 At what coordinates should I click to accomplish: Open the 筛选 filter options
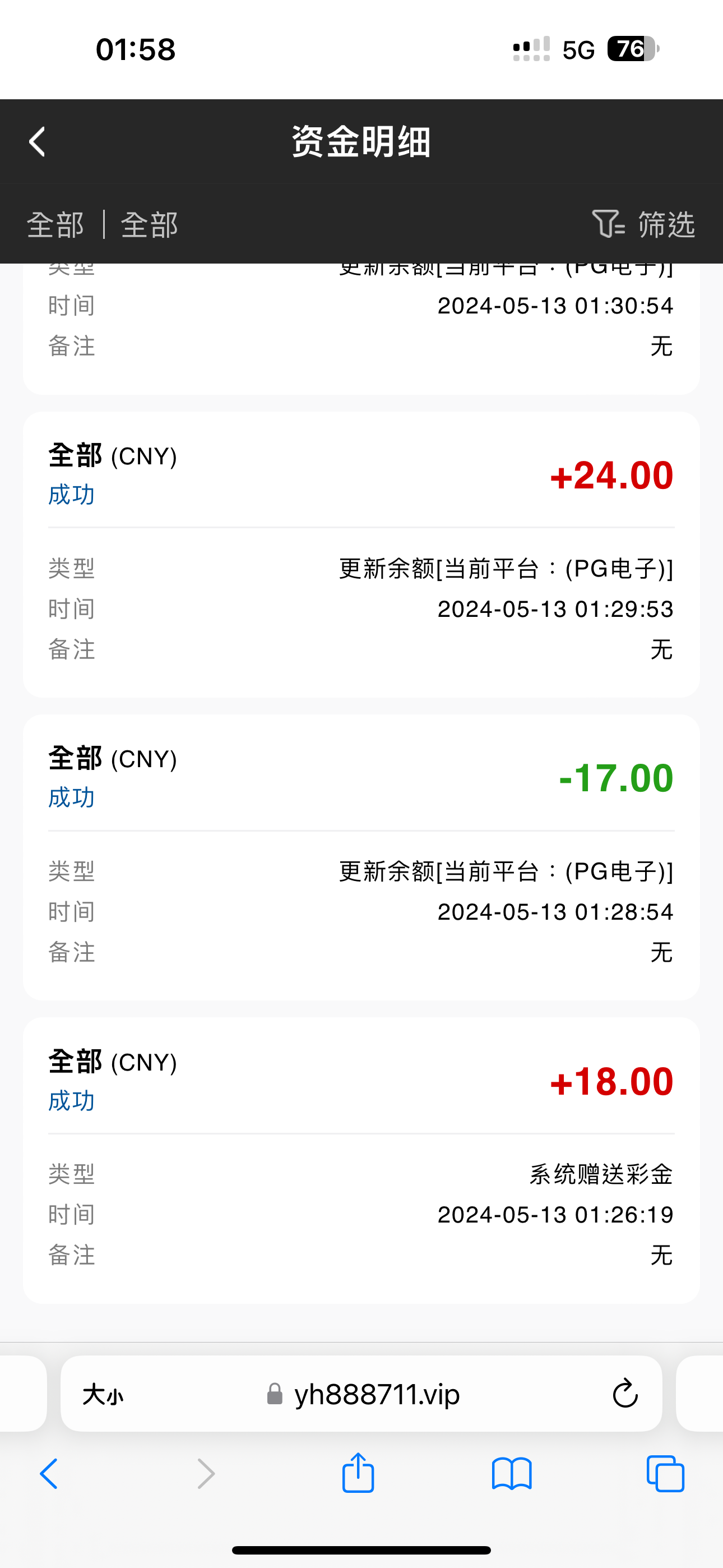644,224
